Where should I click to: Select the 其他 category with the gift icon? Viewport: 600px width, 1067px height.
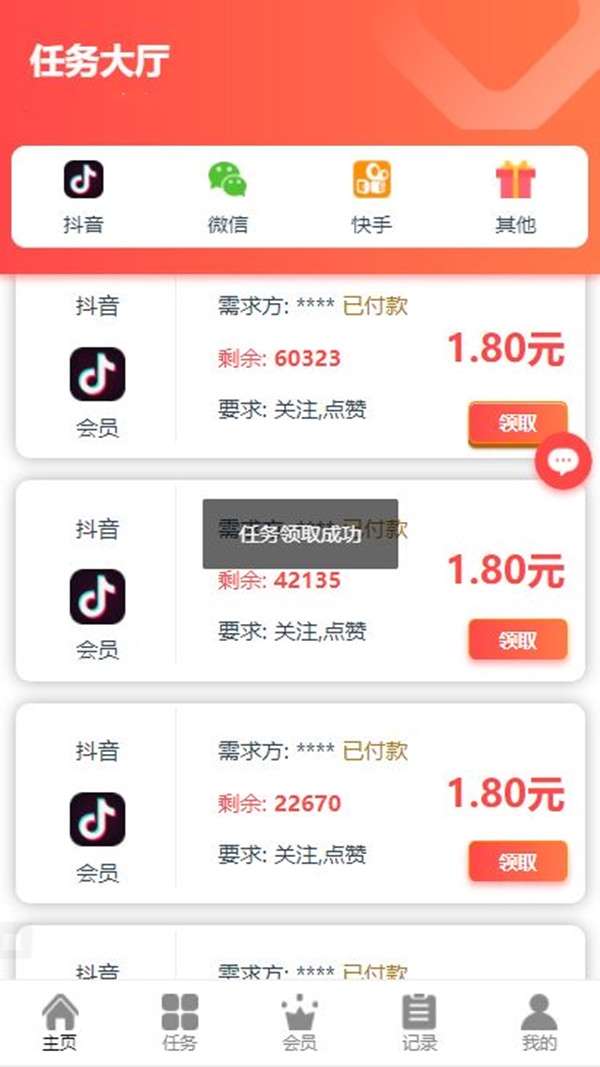516,197
